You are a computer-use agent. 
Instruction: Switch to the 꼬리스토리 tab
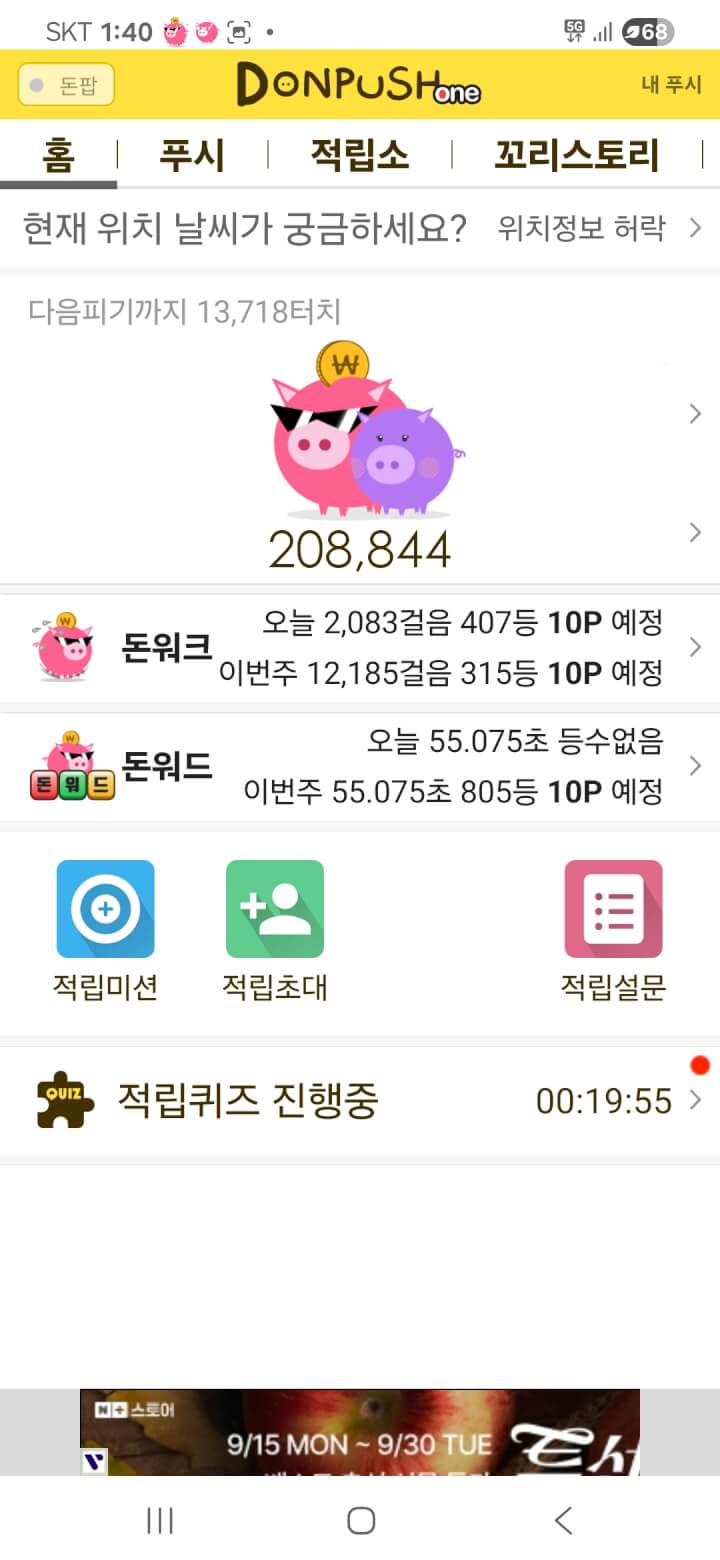pos(577,156)
